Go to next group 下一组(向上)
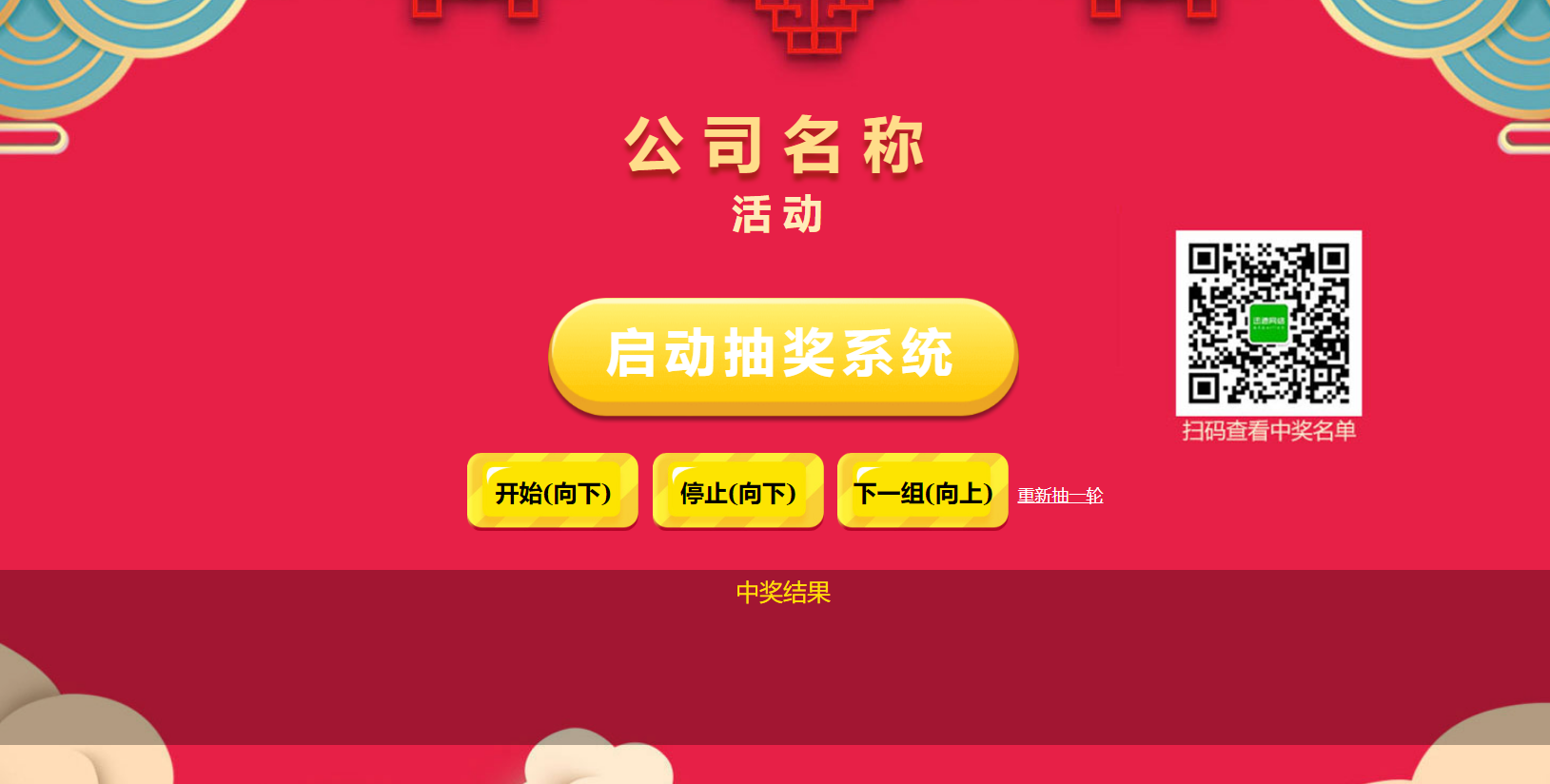 point(922,491)
